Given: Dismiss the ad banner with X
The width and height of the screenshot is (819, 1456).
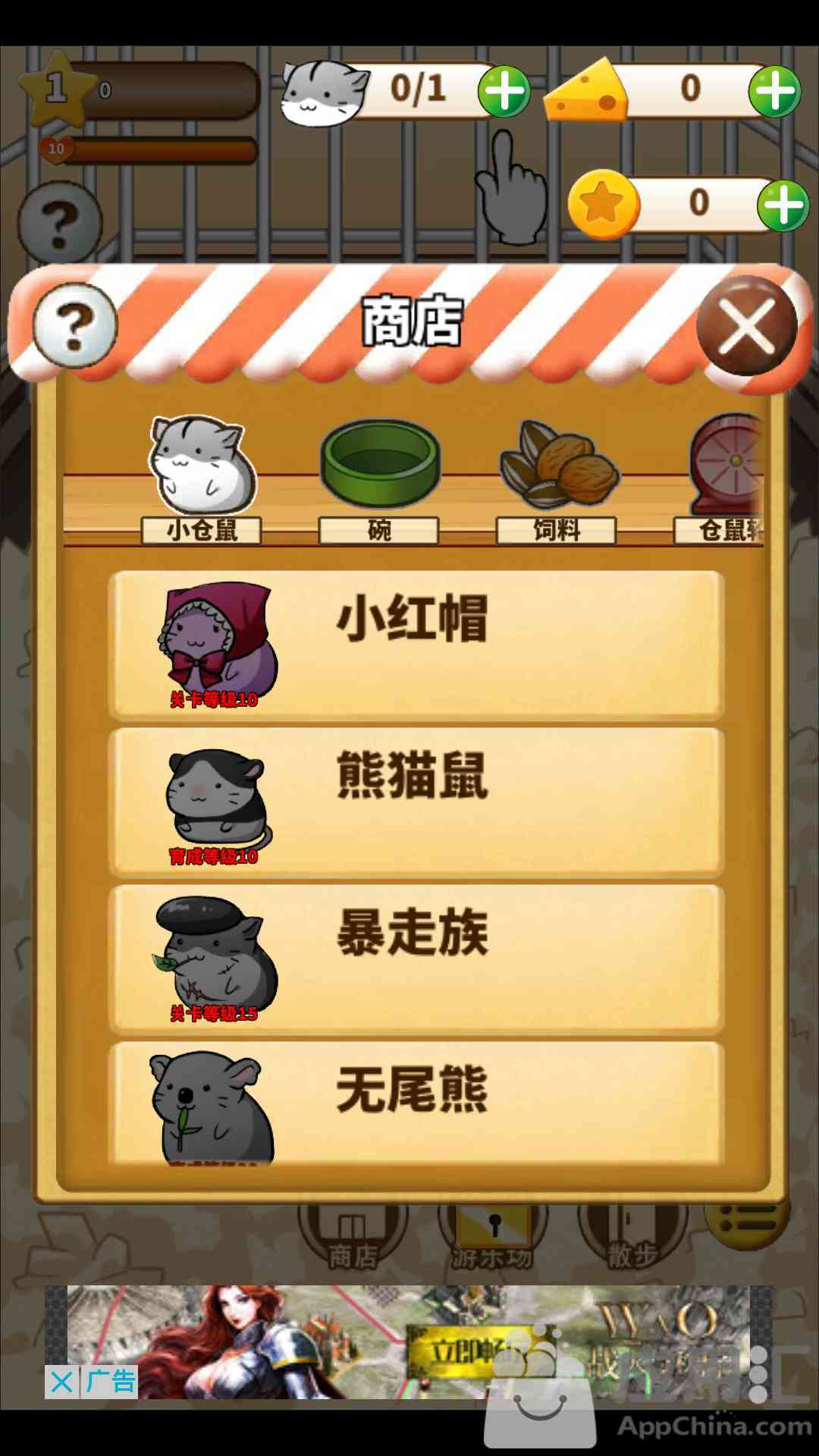Looking at the screenshot, I should coord(62,1382).
